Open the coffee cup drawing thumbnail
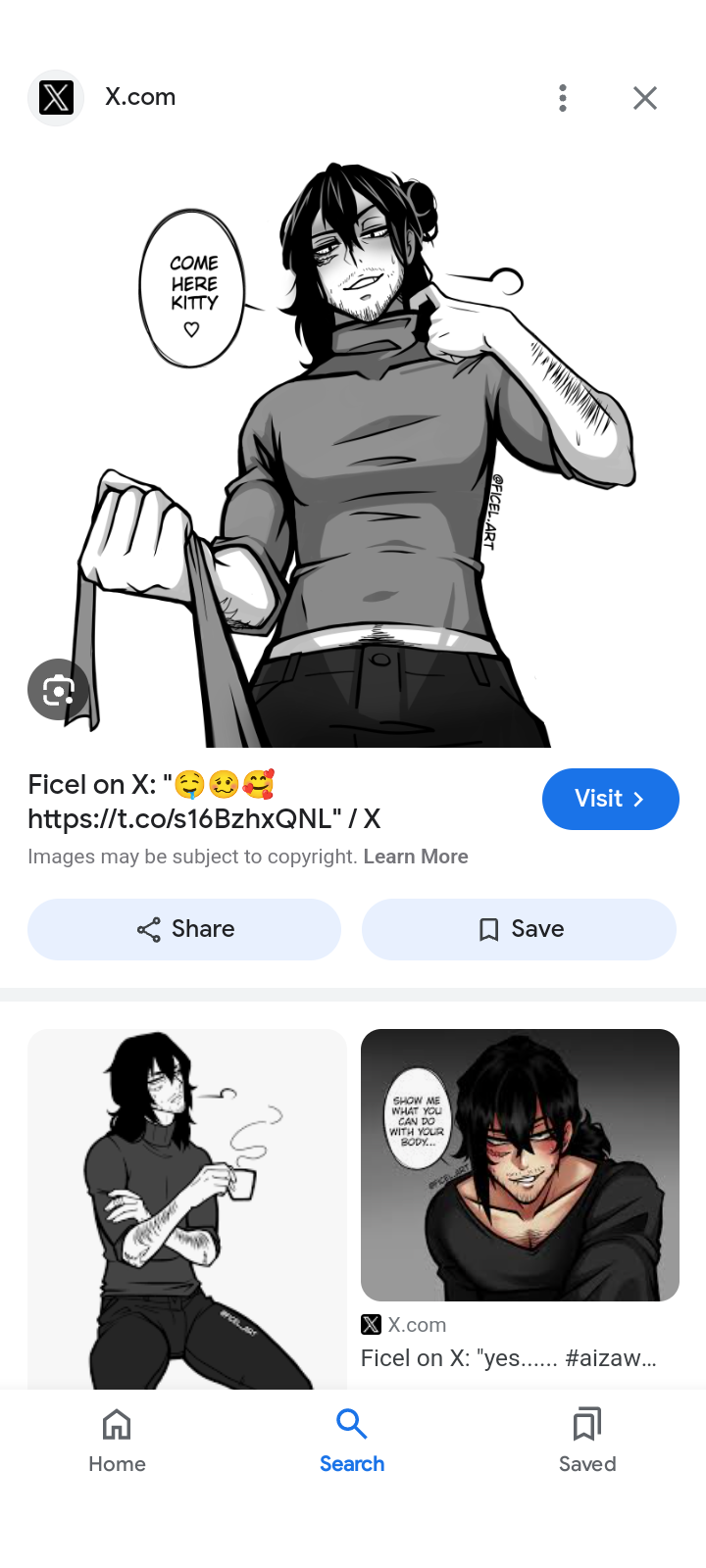The image size is (706, 1568). (186, 1207)
